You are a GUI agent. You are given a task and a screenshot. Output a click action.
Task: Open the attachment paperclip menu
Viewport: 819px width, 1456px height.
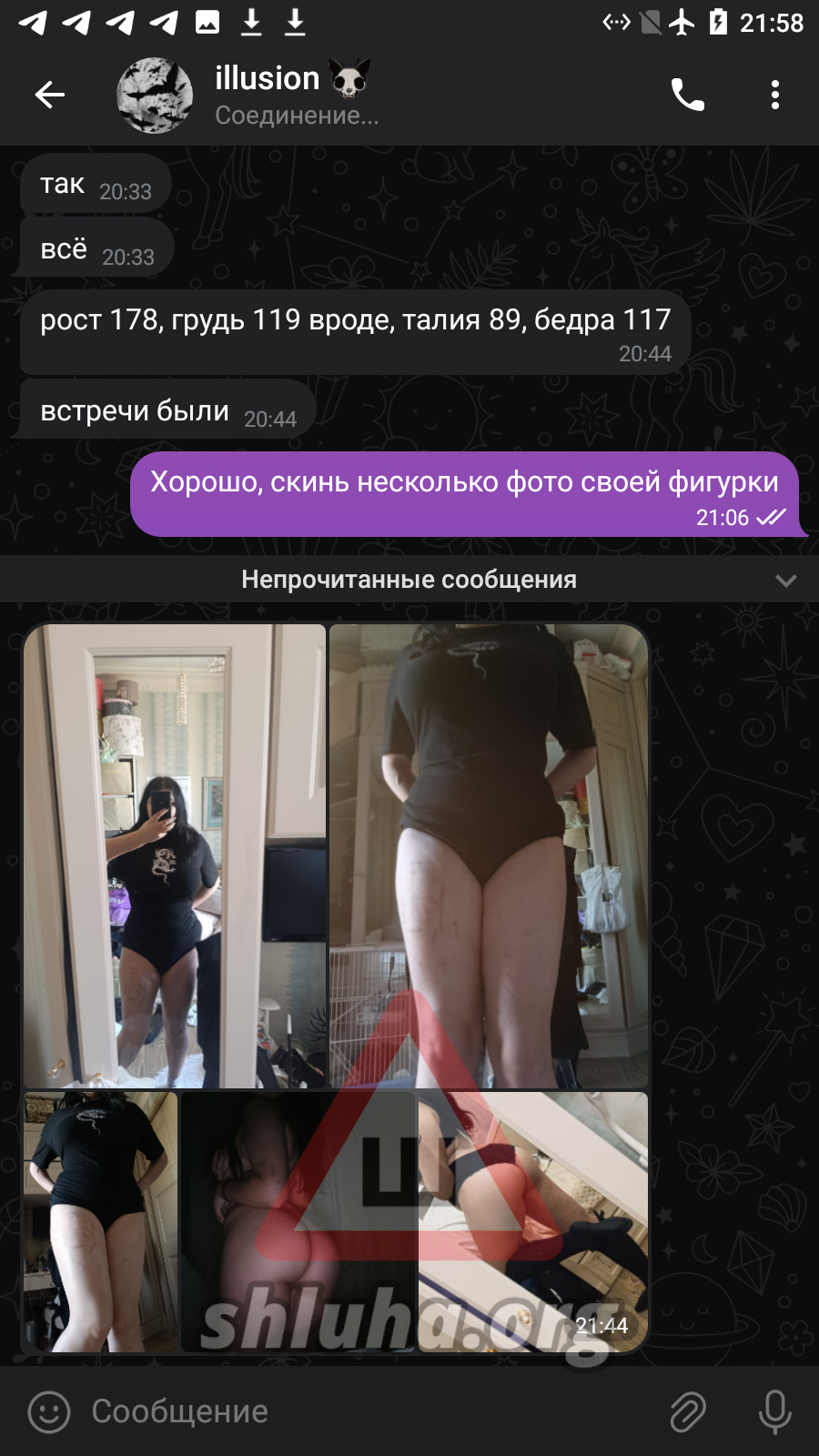pyautogui.click(x=688, y=1411)
